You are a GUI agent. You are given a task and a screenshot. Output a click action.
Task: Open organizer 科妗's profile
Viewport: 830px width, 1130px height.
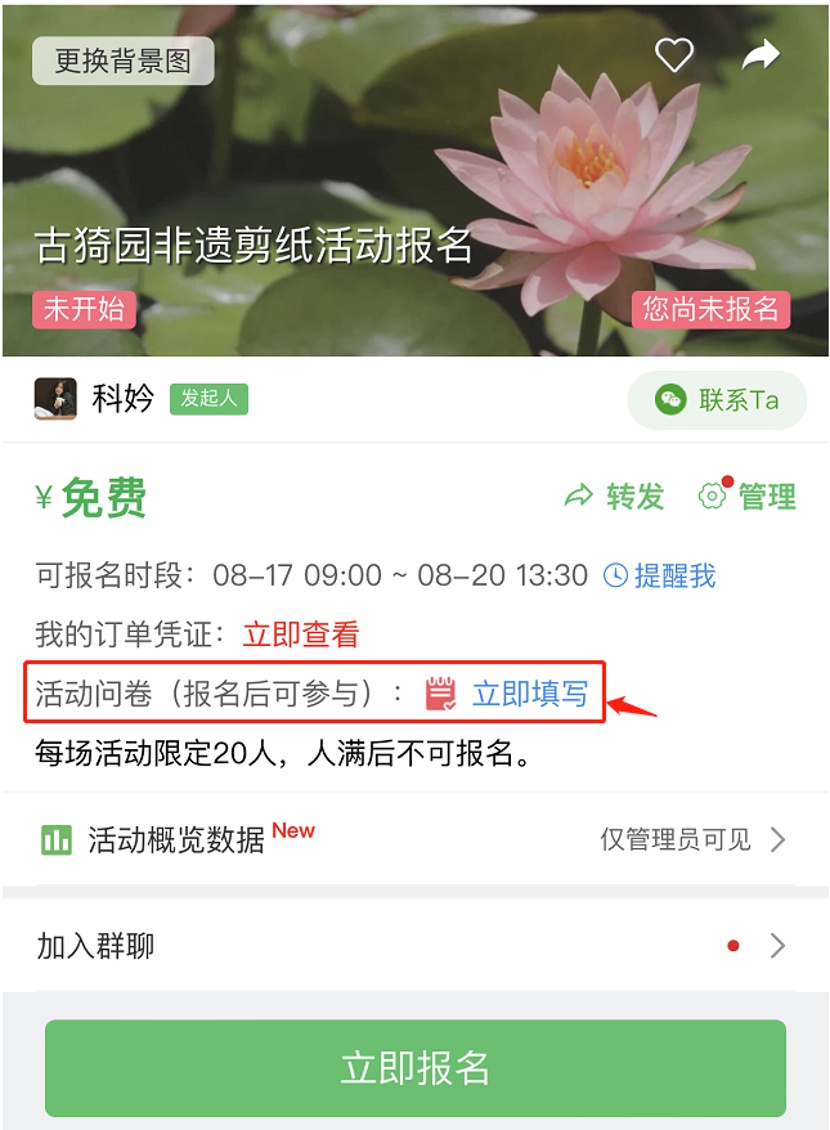point(56,399)
